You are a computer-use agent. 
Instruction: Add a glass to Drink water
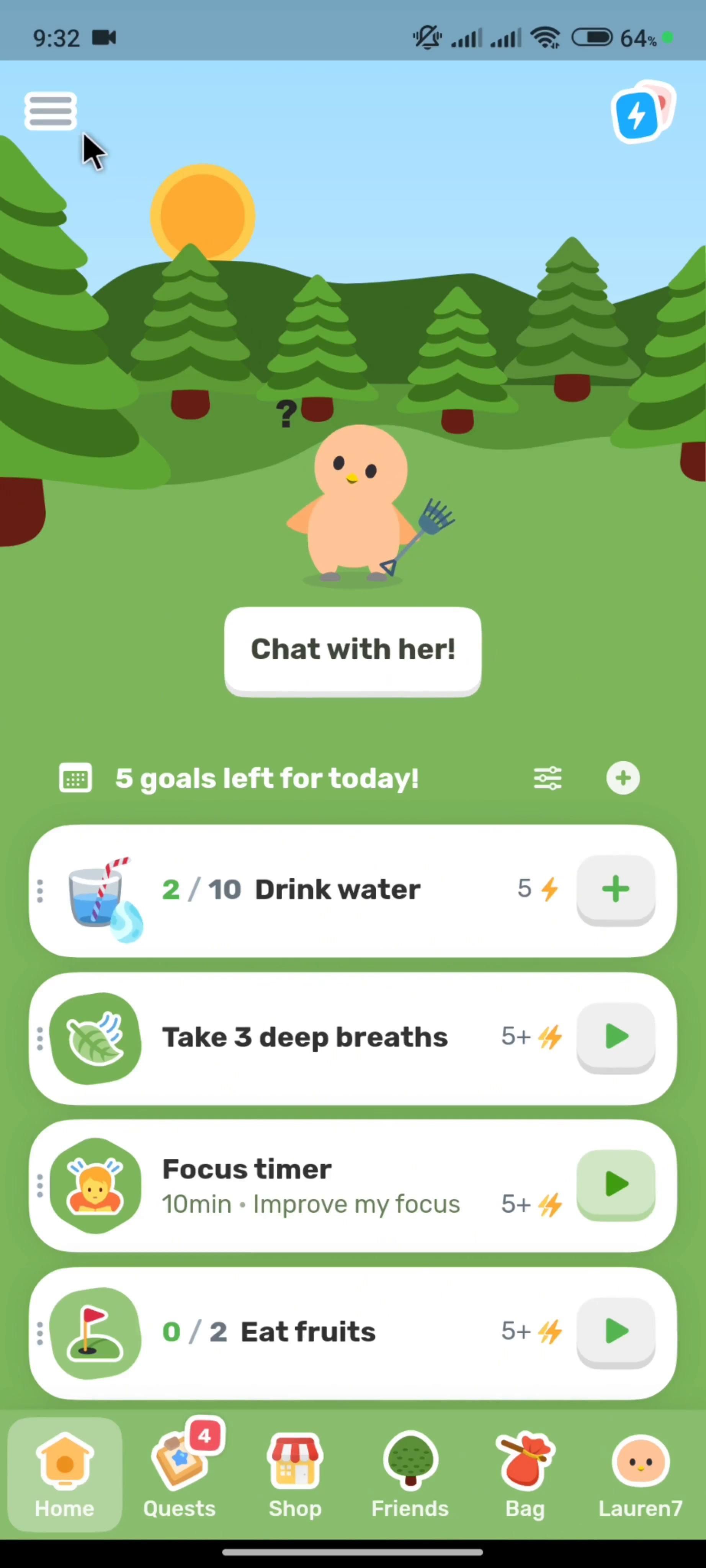coord(615,889)
